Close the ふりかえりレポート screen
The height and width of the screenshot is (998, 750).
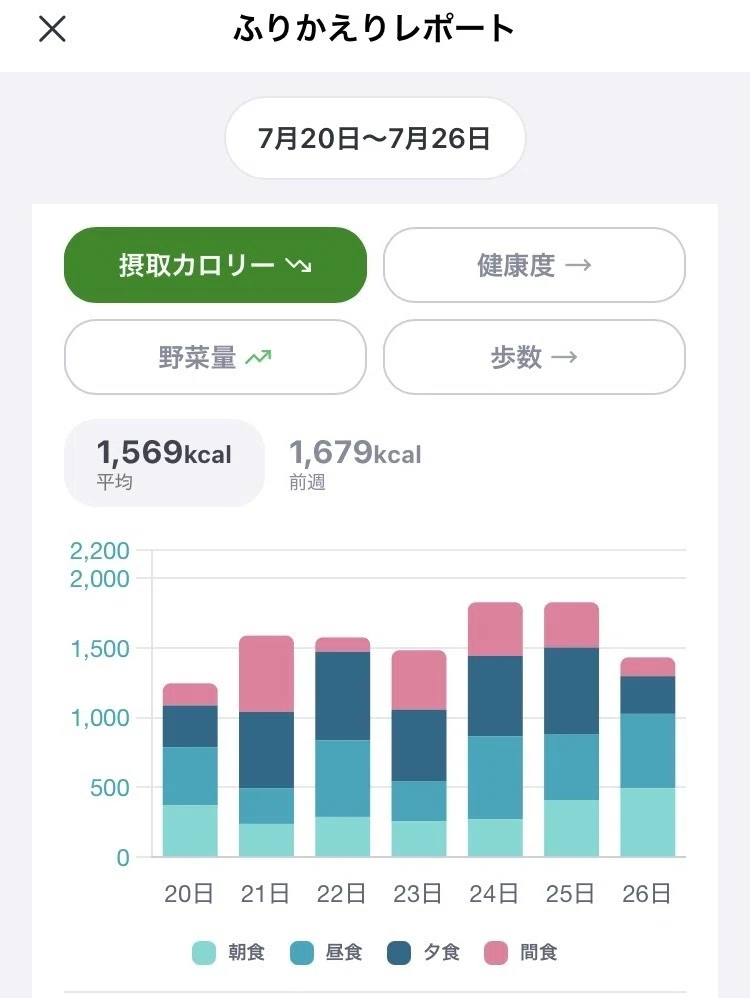coord(52,29)
